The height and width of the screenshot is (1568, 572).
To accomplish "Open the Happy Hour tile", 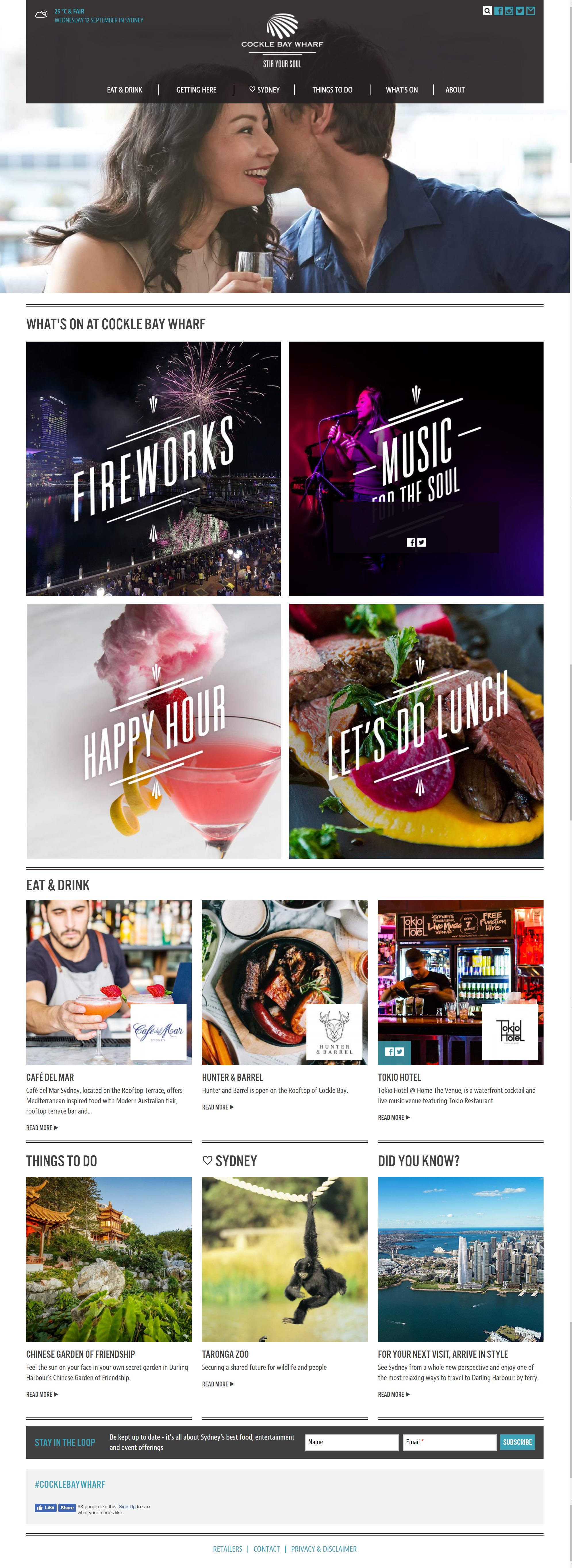I will point(153,731).
